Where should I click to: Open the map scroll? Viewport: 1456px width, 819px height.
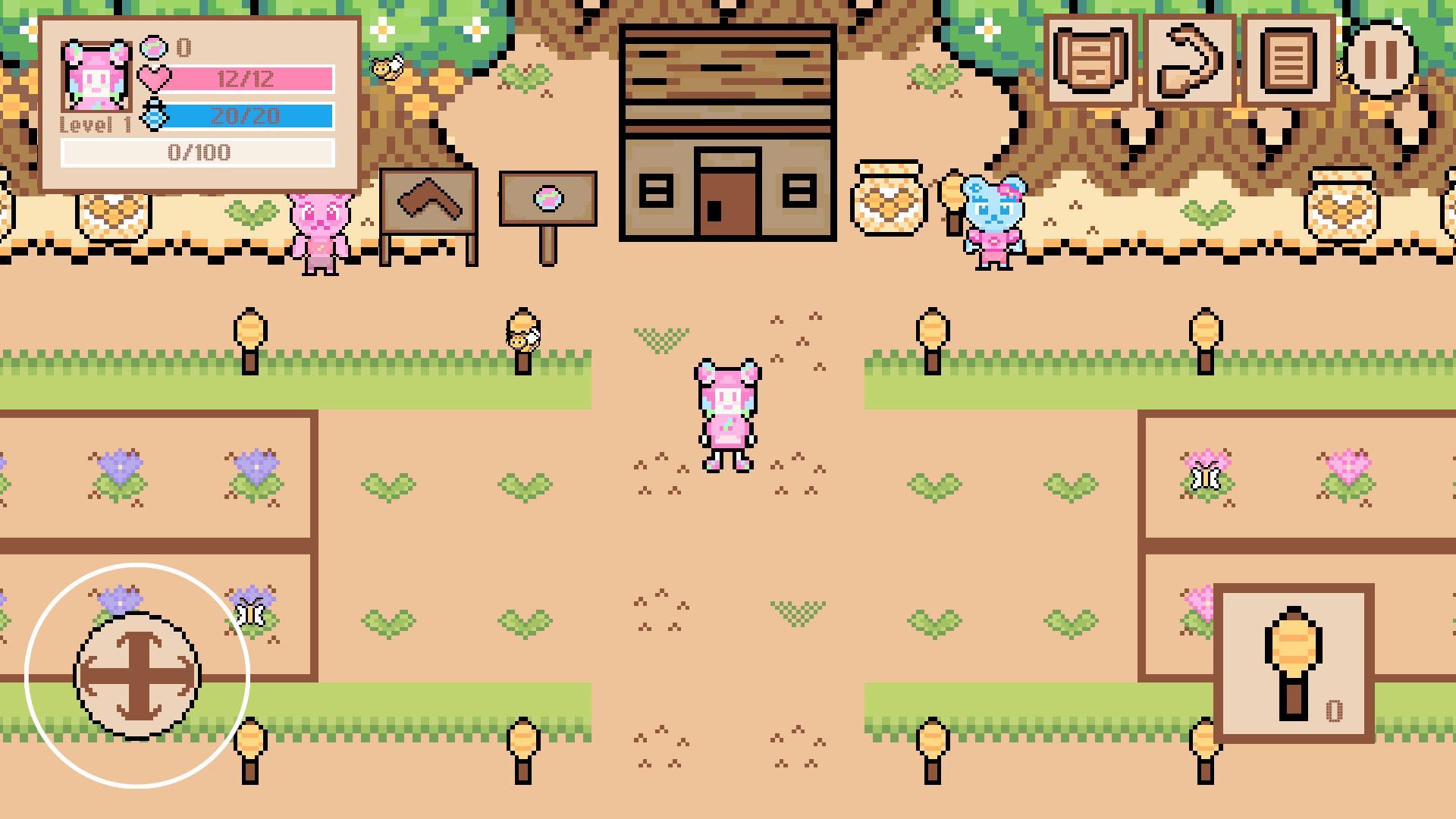(x=1090, y=59)
